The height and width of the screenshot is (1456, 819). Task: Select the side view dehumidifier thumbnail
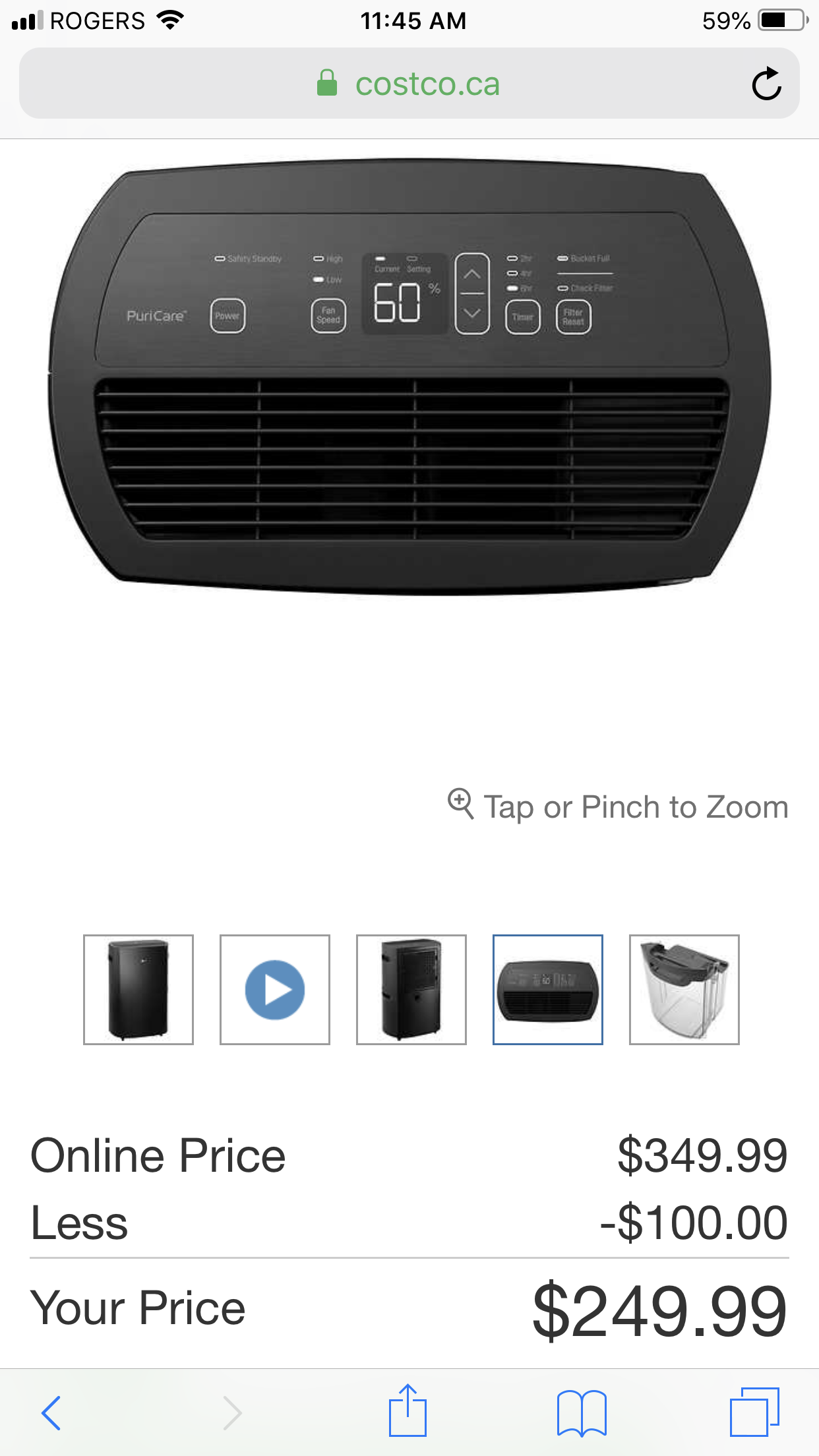pyautogui.click(x=411, y=989)
